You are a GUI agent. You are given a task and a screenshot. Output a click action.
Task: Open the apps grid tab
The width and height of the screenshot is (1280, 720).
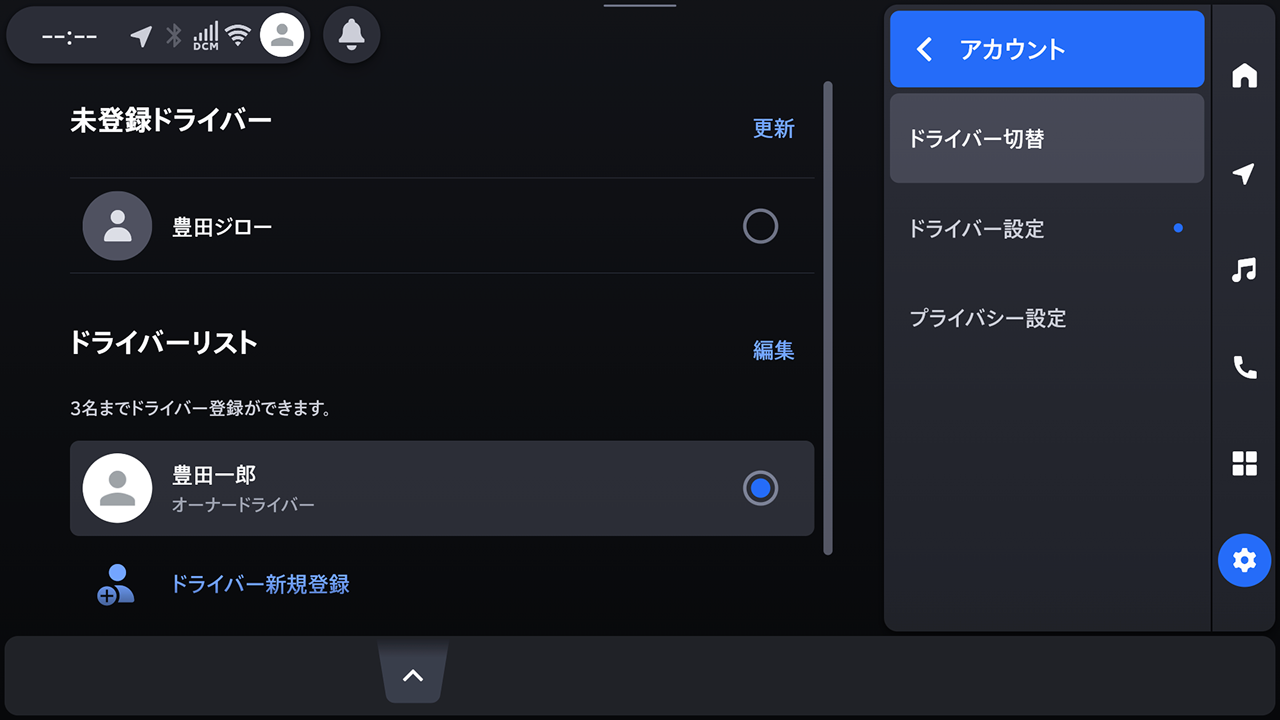1244,463
